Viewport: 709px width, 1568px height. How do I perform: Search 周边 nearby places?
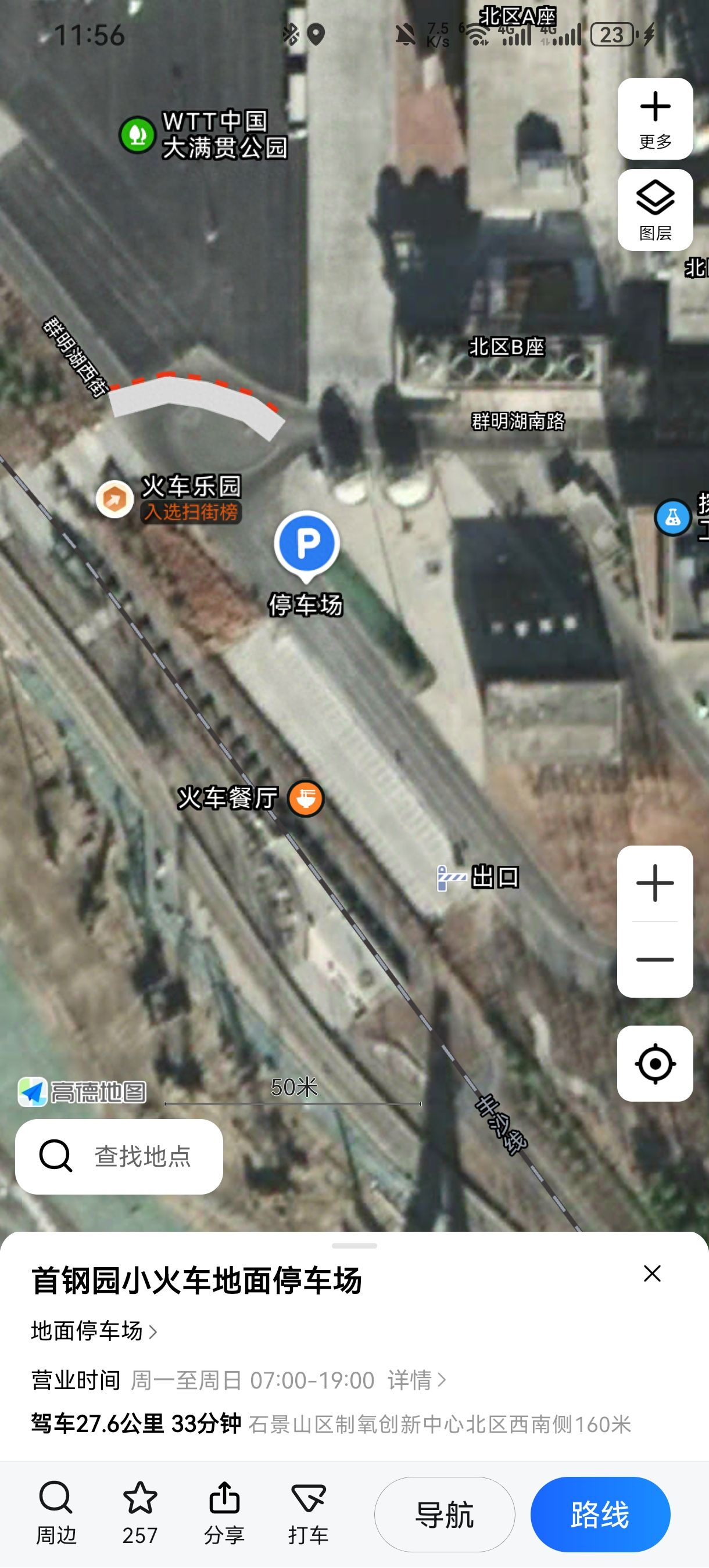pos(56,1514)
